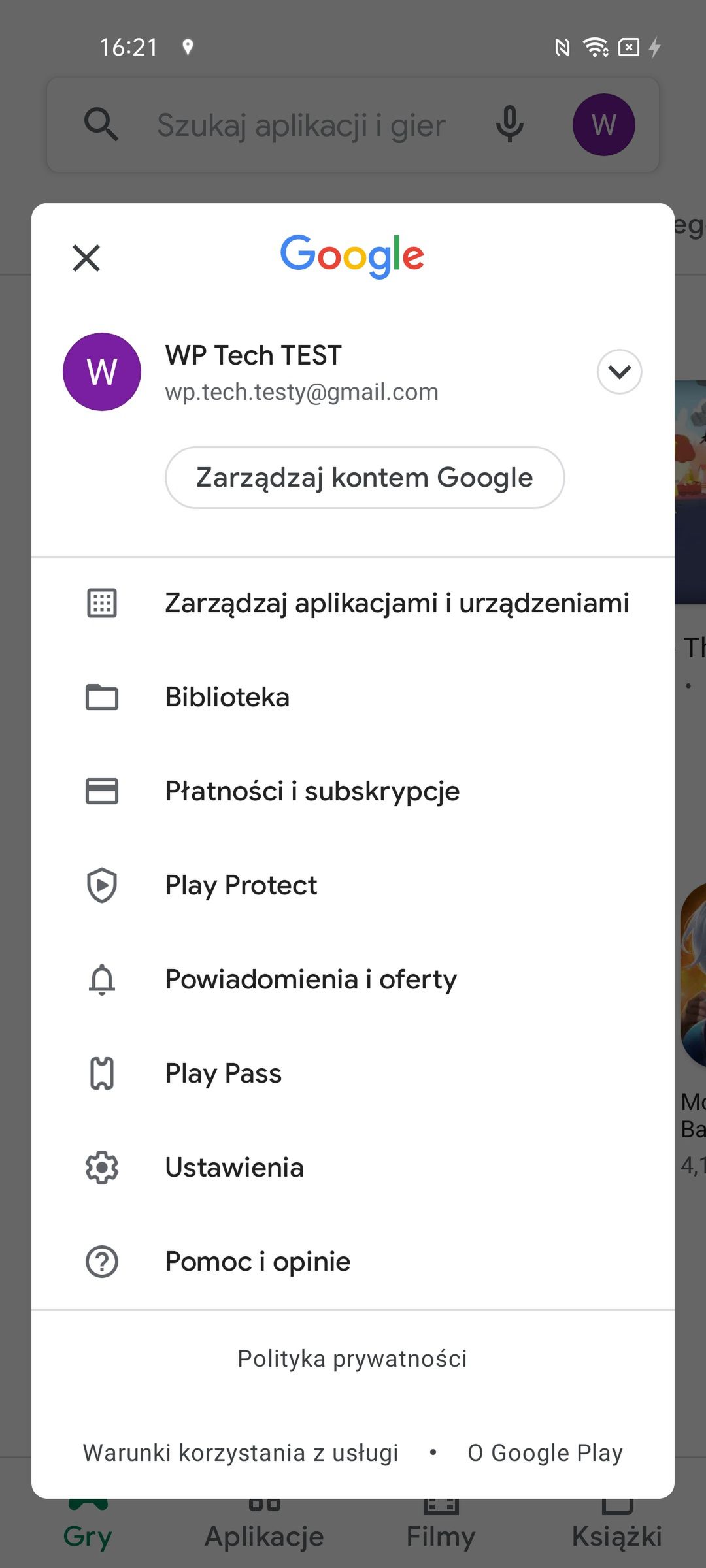
Task: Open Ustawienia
Action: 353,1168
